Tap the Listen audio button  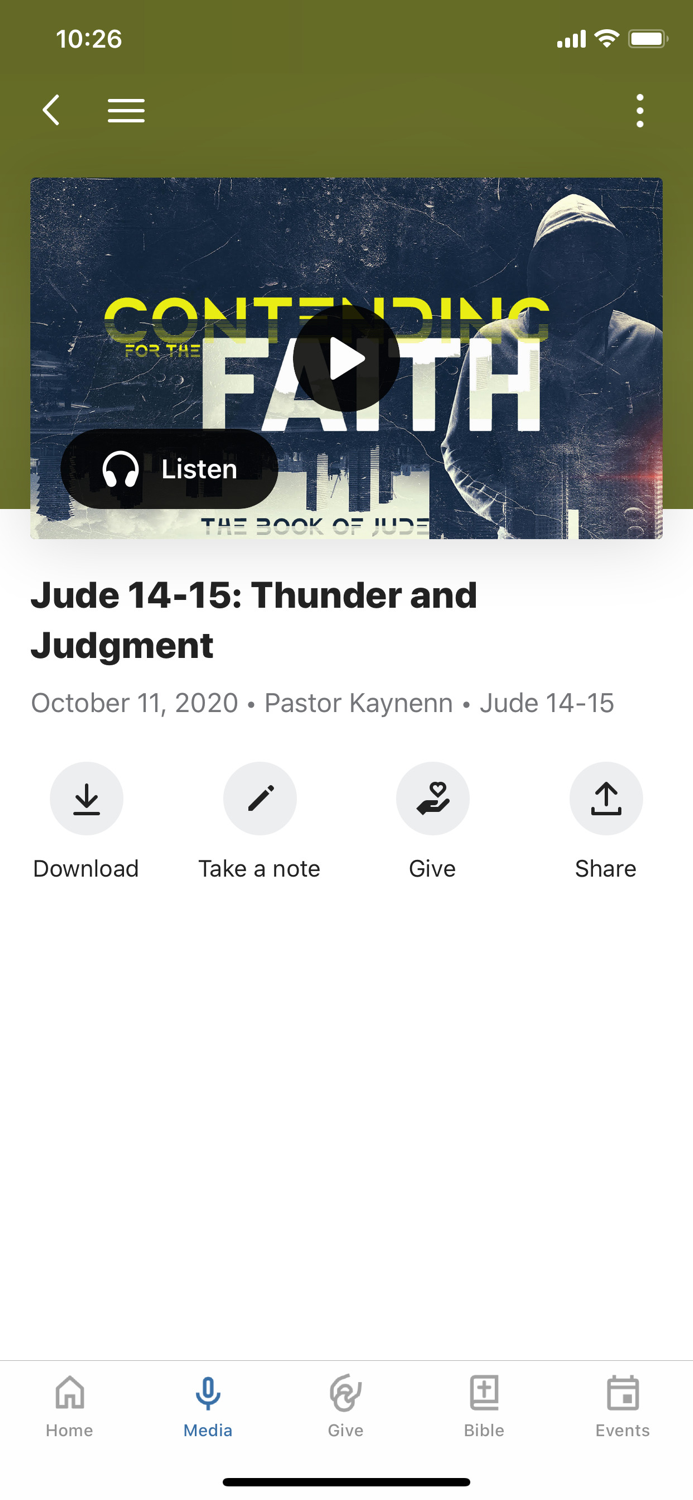169,469
